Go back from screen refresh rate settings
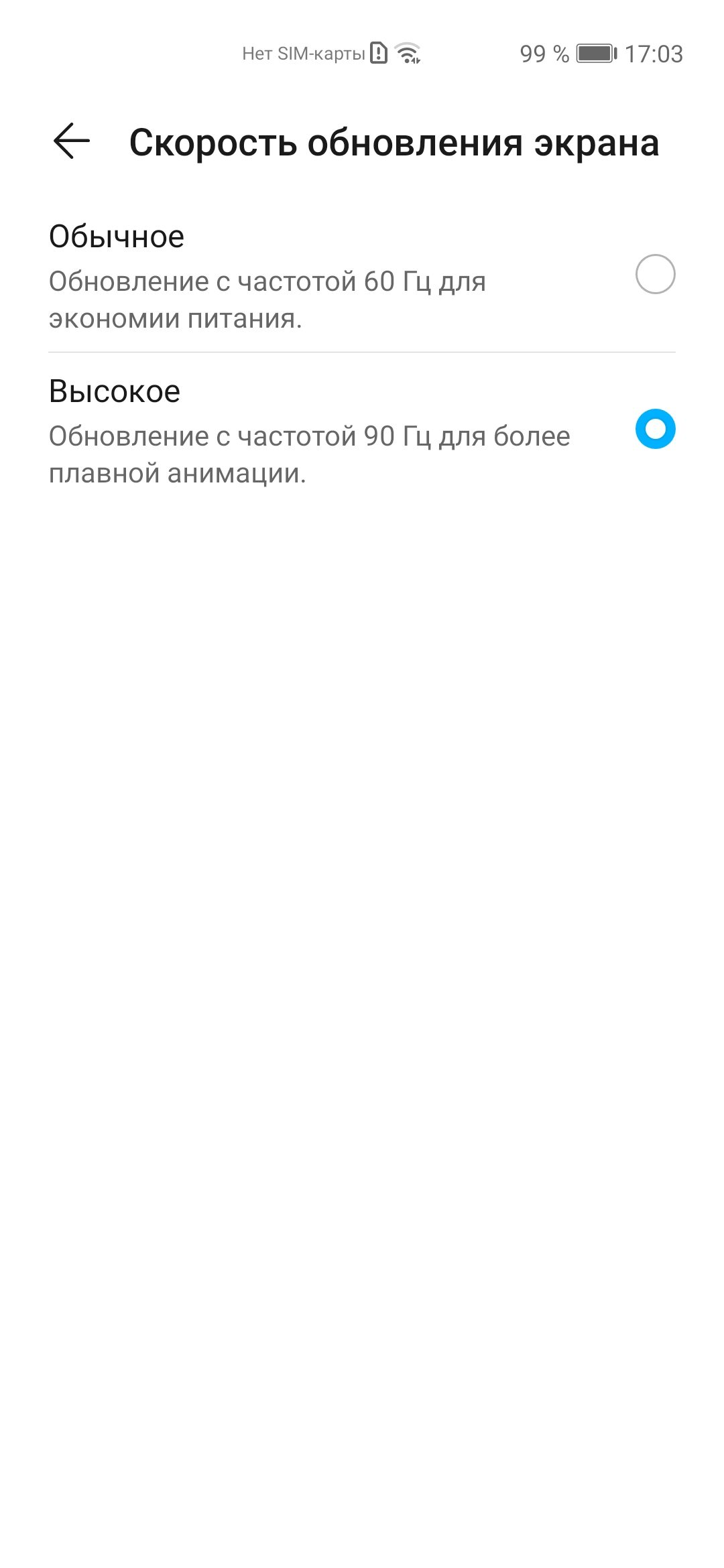 tap(72, 141)
